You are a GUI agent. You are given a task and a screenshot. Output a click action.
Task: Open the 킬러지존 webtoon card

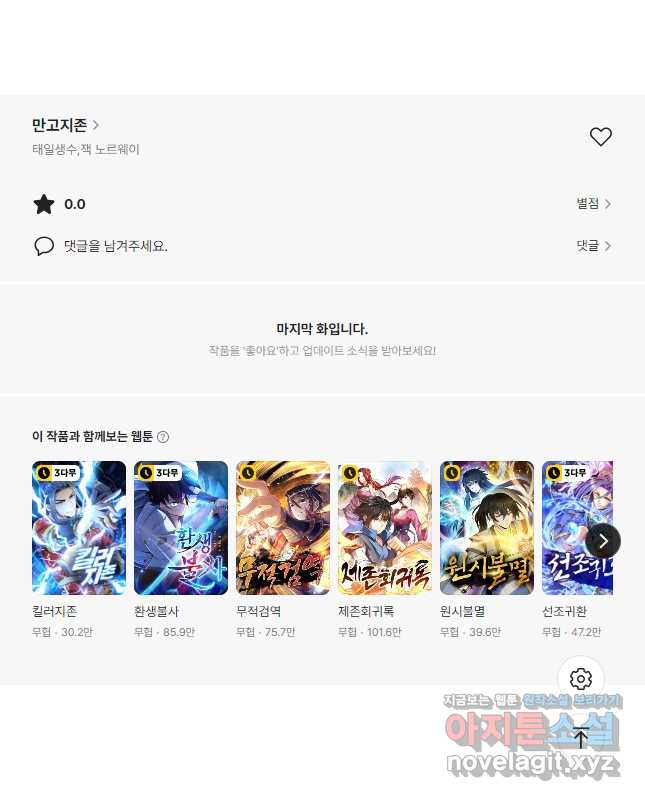[79, 528]
